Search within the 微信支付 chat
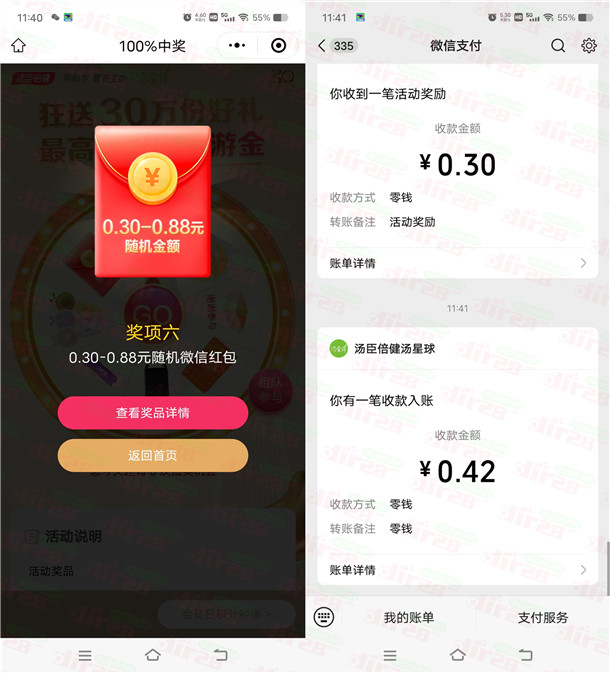The width and height of the screenshot is (610, 673). coord(558,46)
